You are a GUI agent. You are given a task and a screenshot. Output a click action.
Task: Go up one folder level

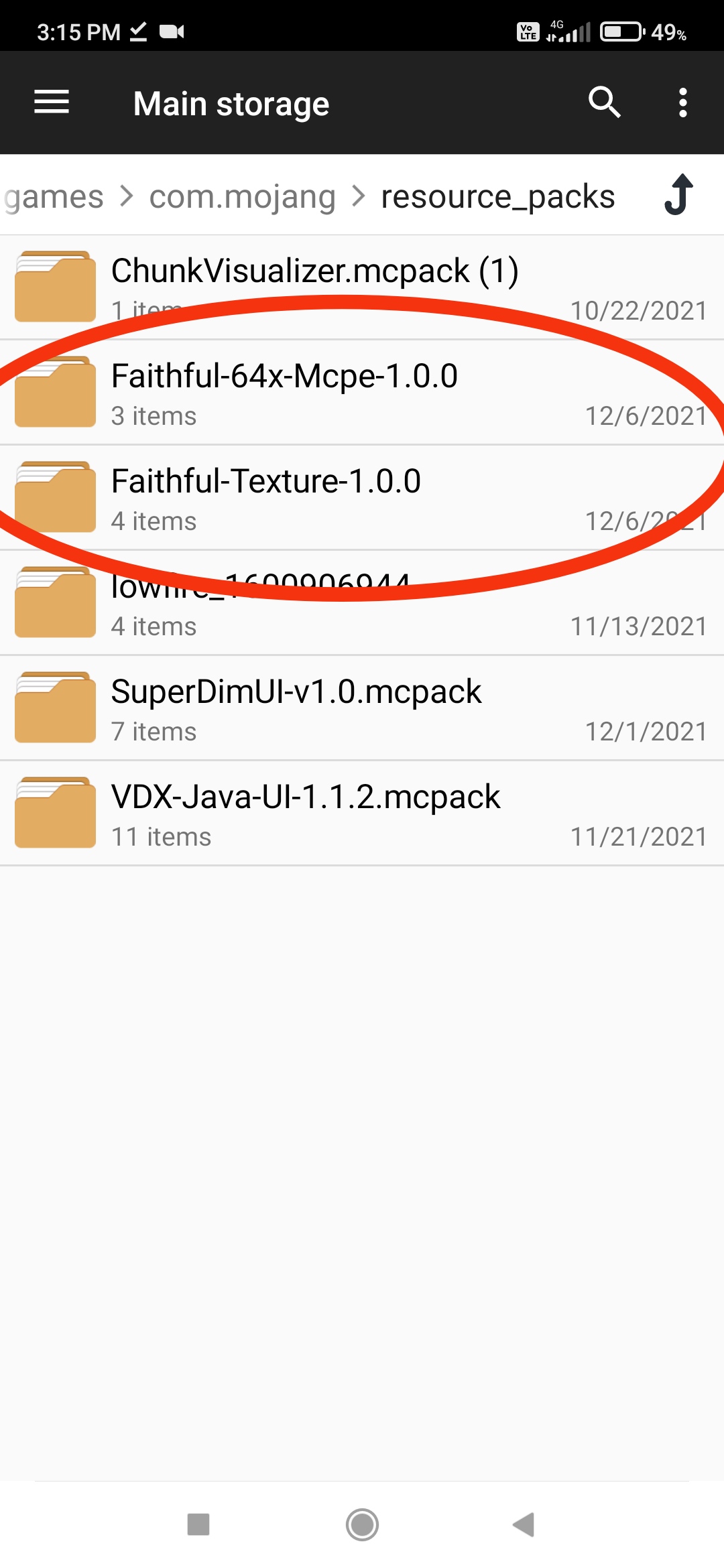click(x=679, y=195)
